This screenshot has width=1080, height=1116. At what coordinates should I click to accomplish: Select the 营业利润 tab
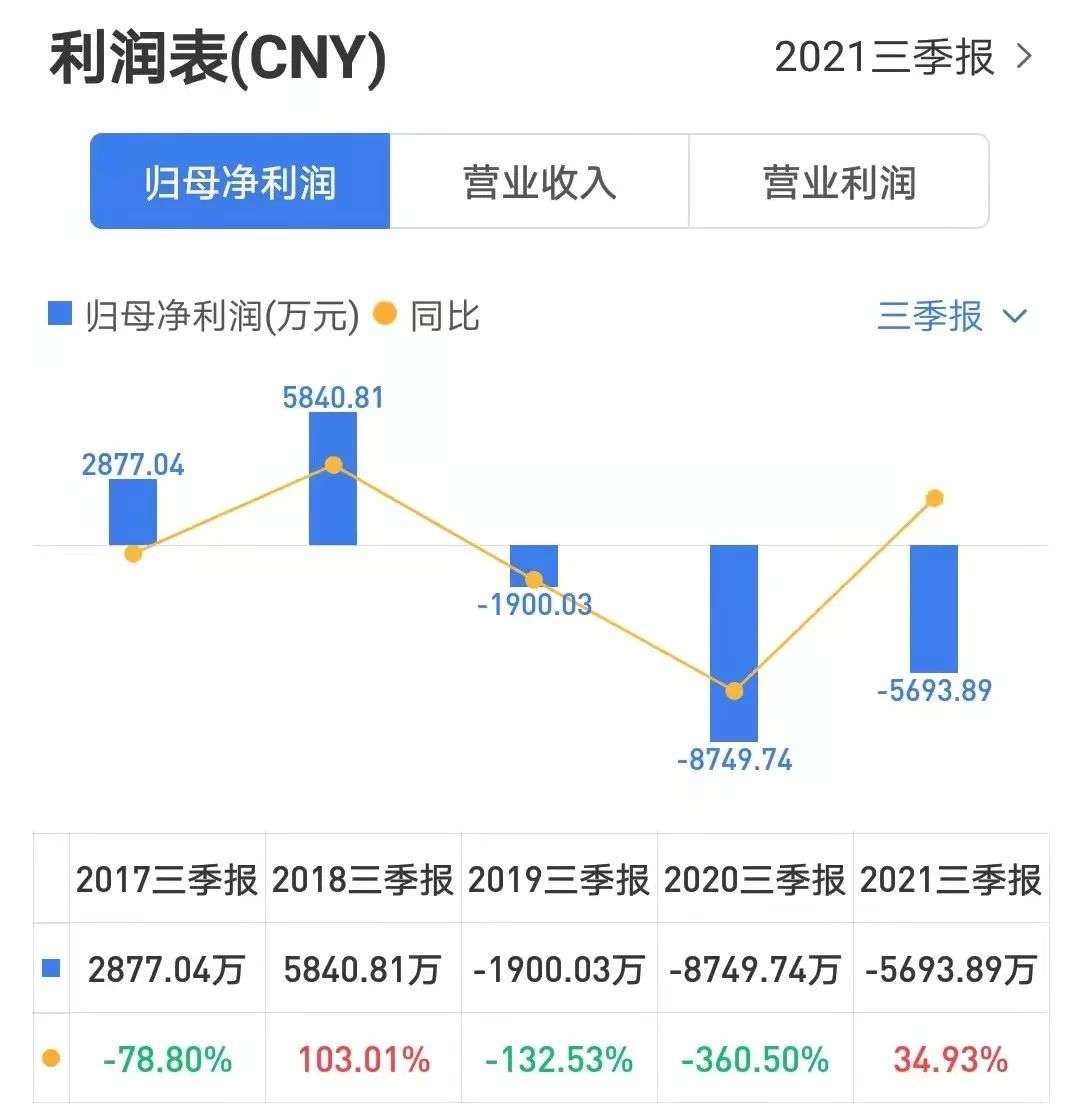838,182
